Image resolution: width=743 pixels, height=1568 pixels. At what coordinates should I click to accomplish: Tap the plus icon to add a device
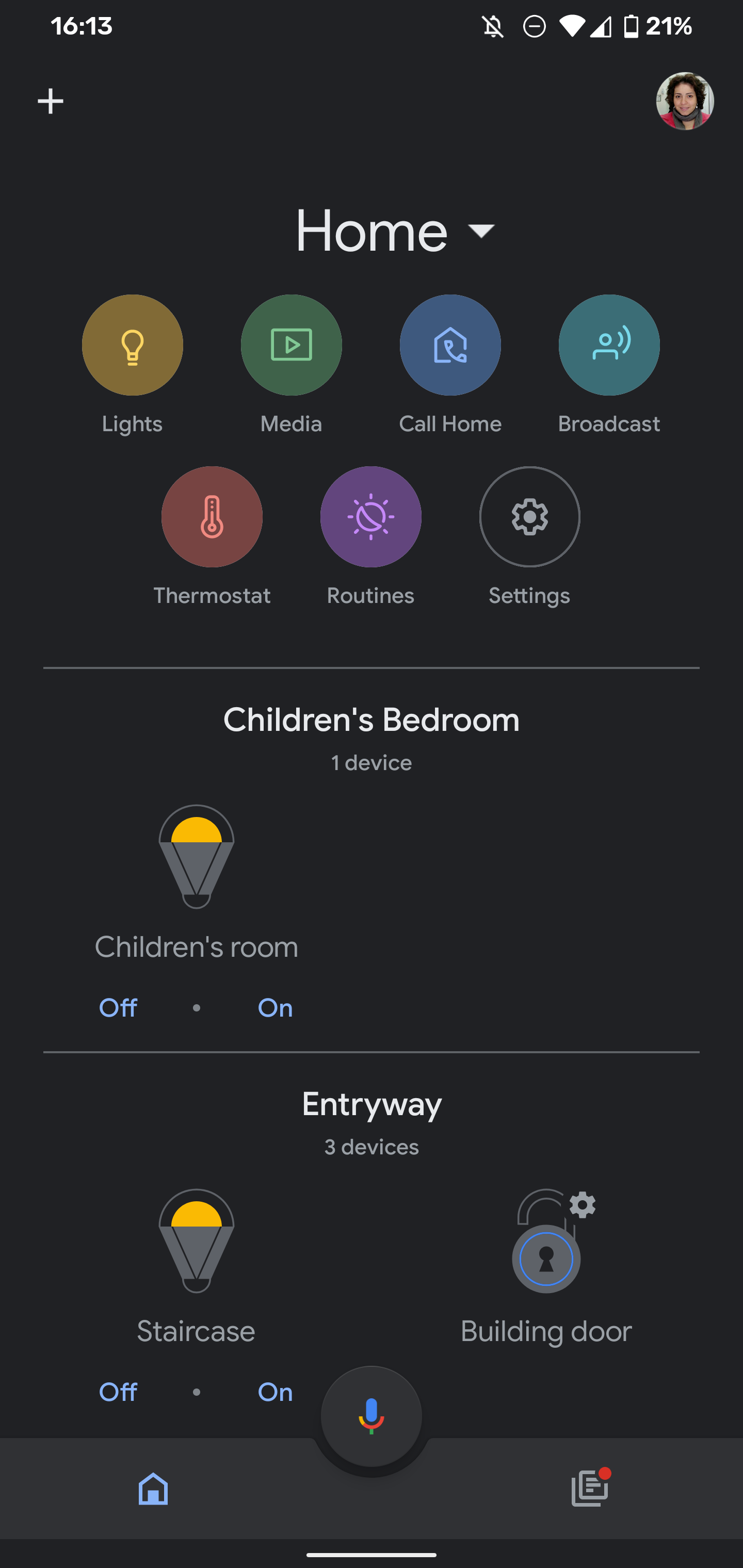tap(51, 101)
